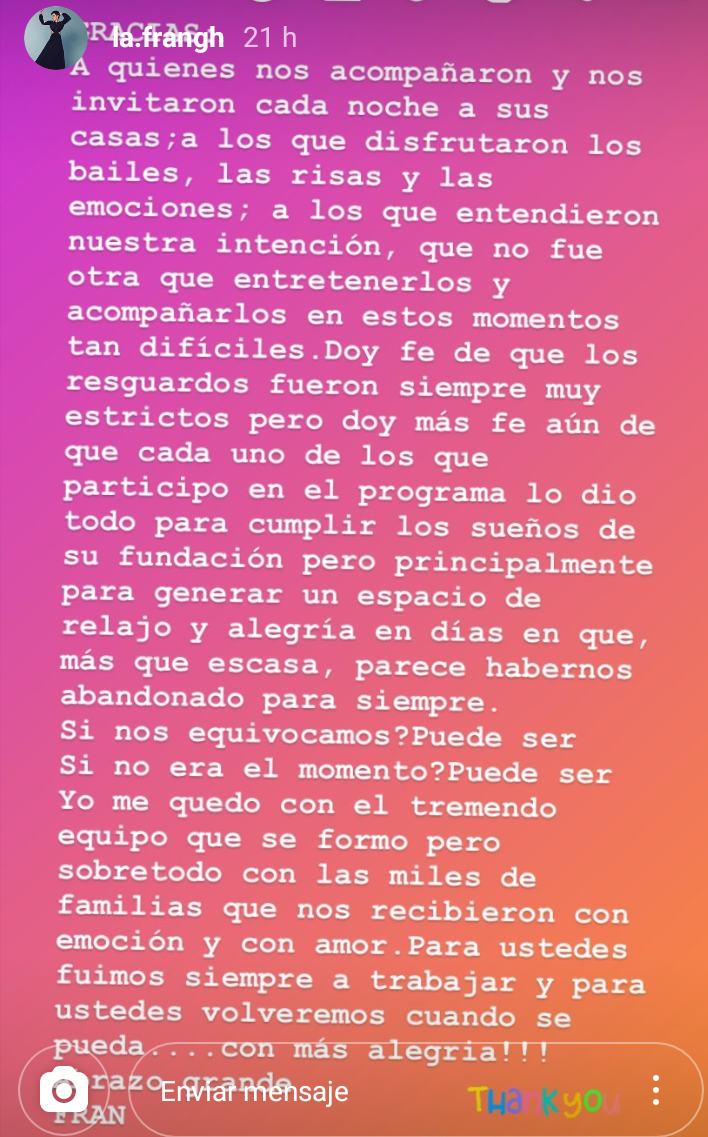Screen dimensions: 708x1137
Task: Open the camera to reply
Action: coord(64,1091)
